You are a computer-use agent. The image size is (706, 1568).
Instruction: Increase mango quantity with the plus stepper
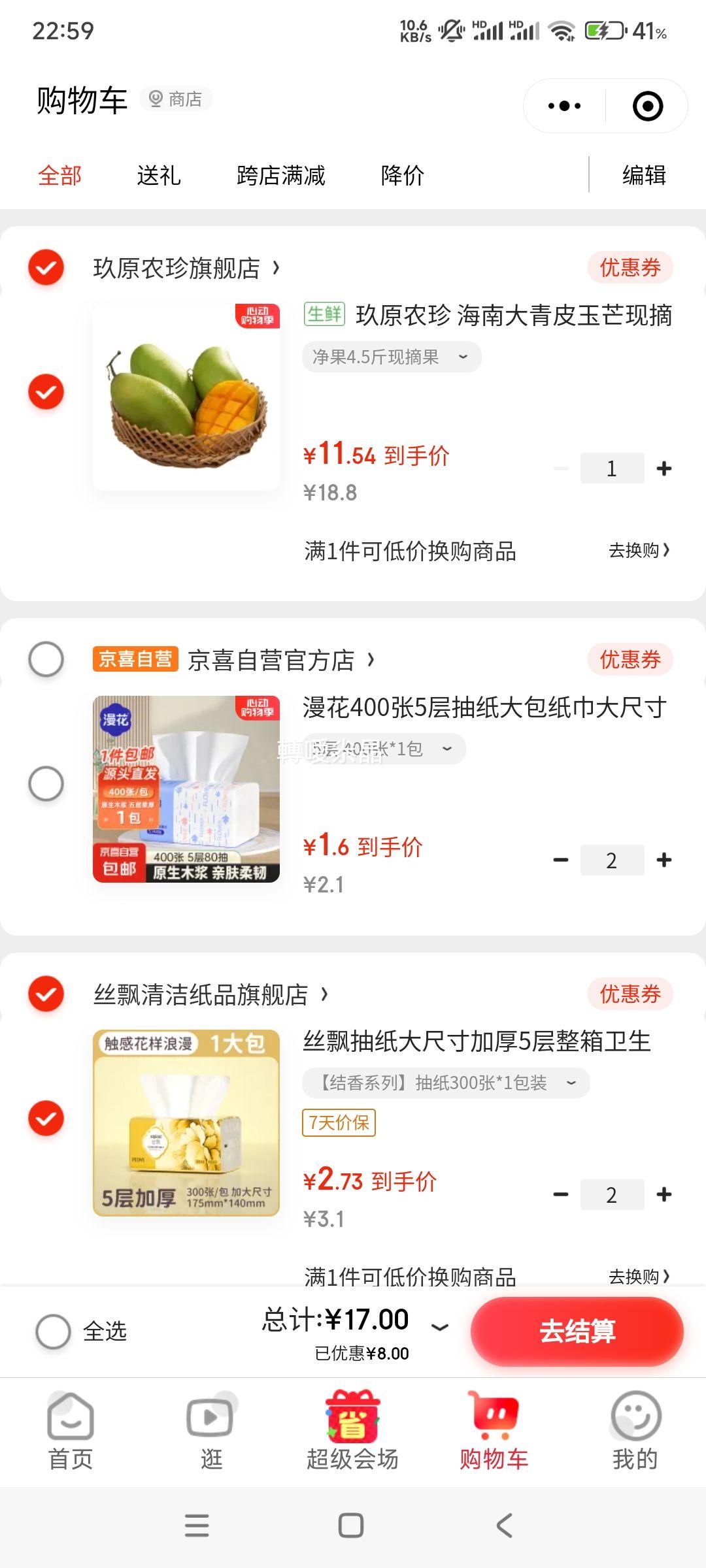pos(665,468)
